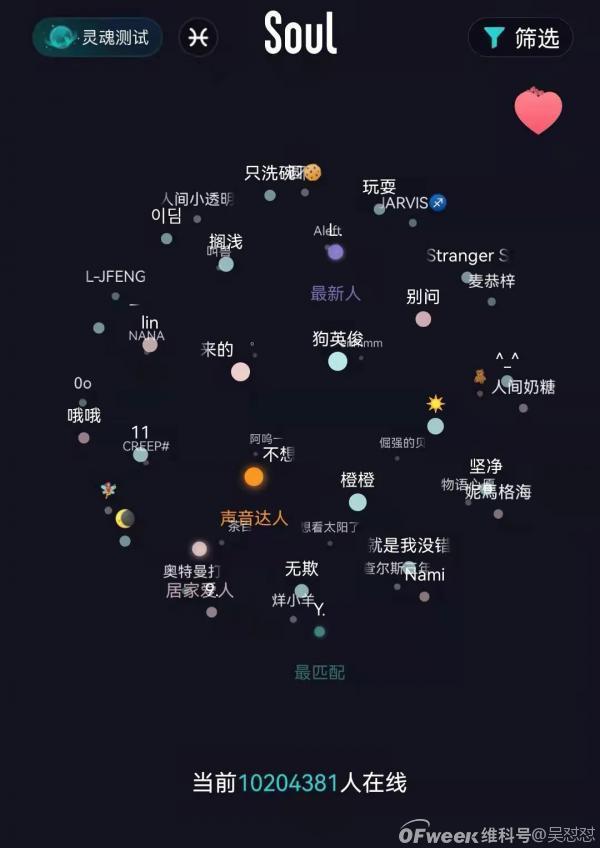Select user 无欺's planet
Image resolution: width=600 pixels, height=848 pixels.
coord(302,591)
